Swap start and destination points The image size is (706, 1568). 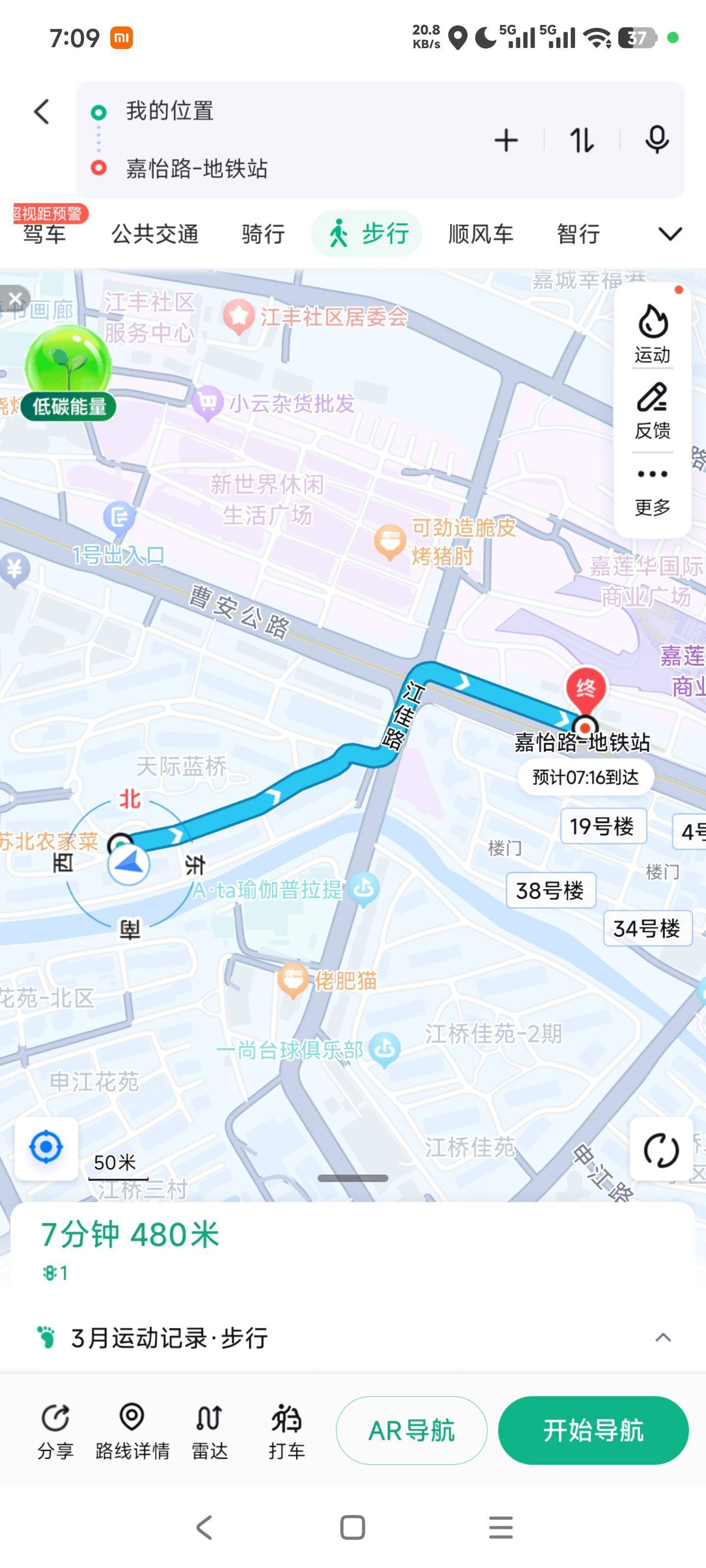[581, 141]
